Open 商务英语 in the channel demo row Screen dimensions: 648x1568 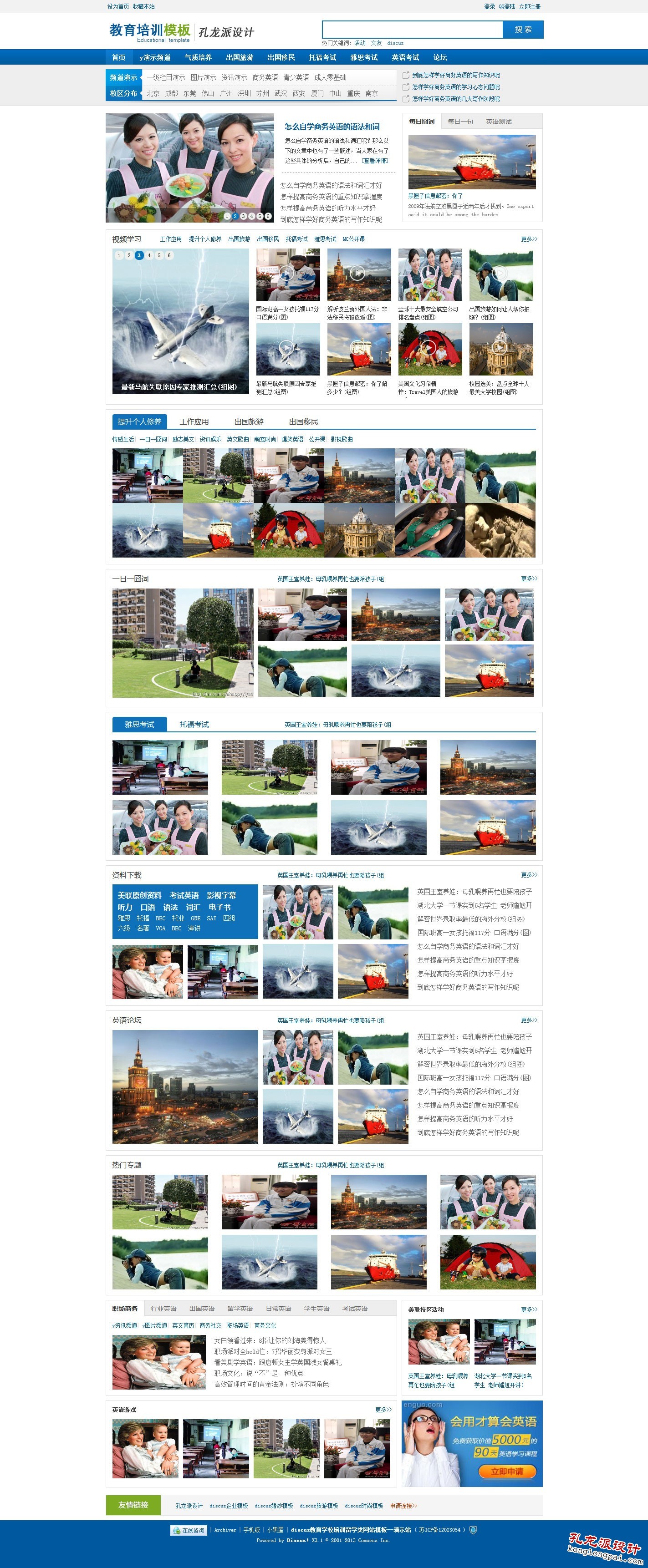click(265, 77)
